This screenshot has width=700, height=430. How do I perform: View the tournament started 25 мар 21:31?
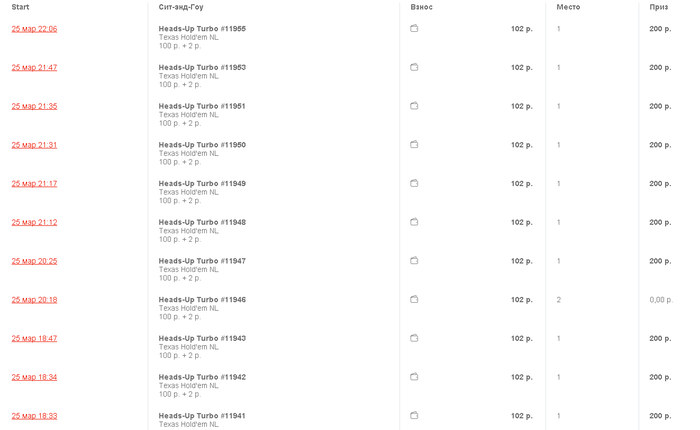[34, 145]
